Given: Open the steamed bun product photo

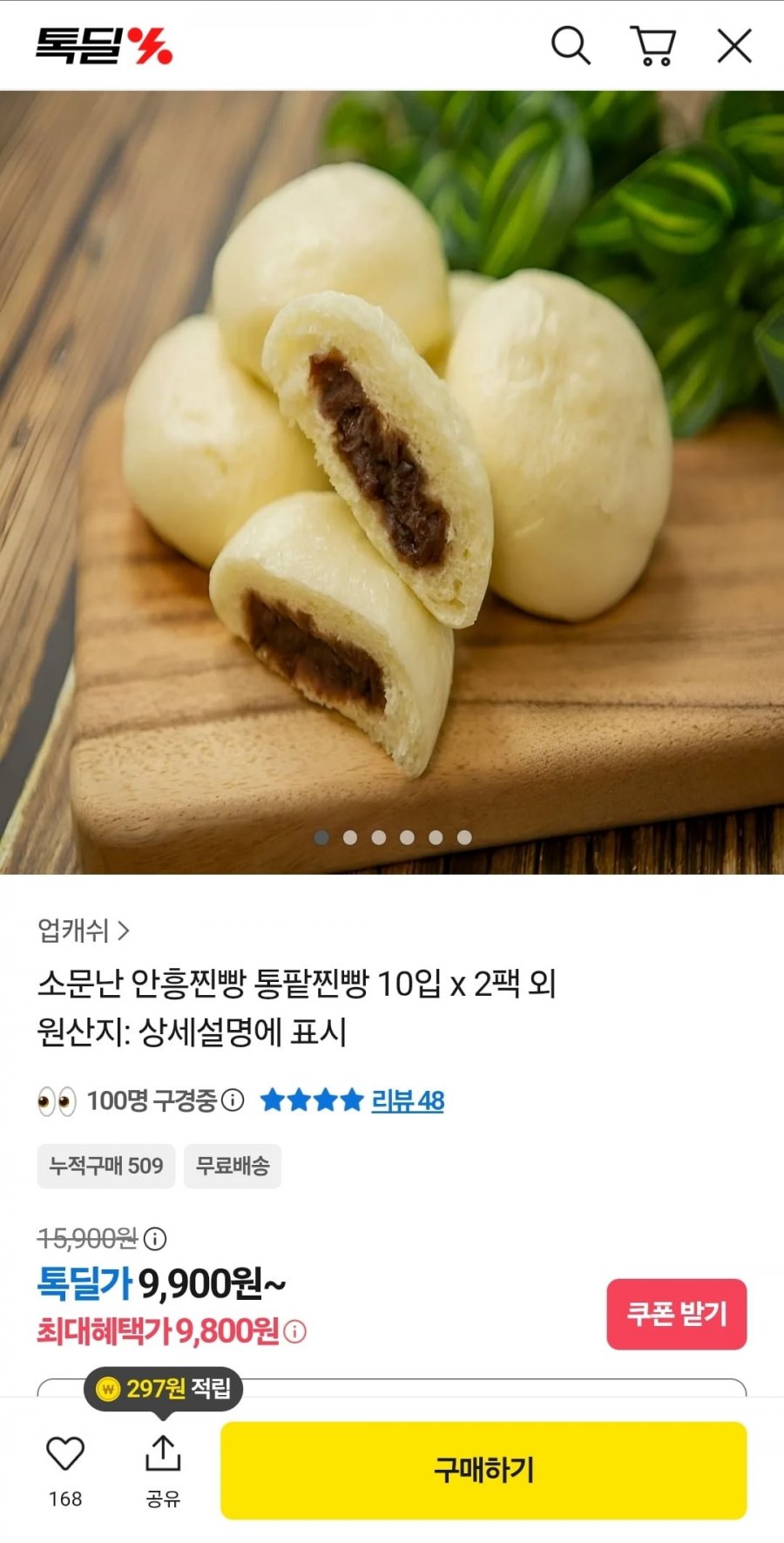Looking at the screenshot, I should pos(392,479).
